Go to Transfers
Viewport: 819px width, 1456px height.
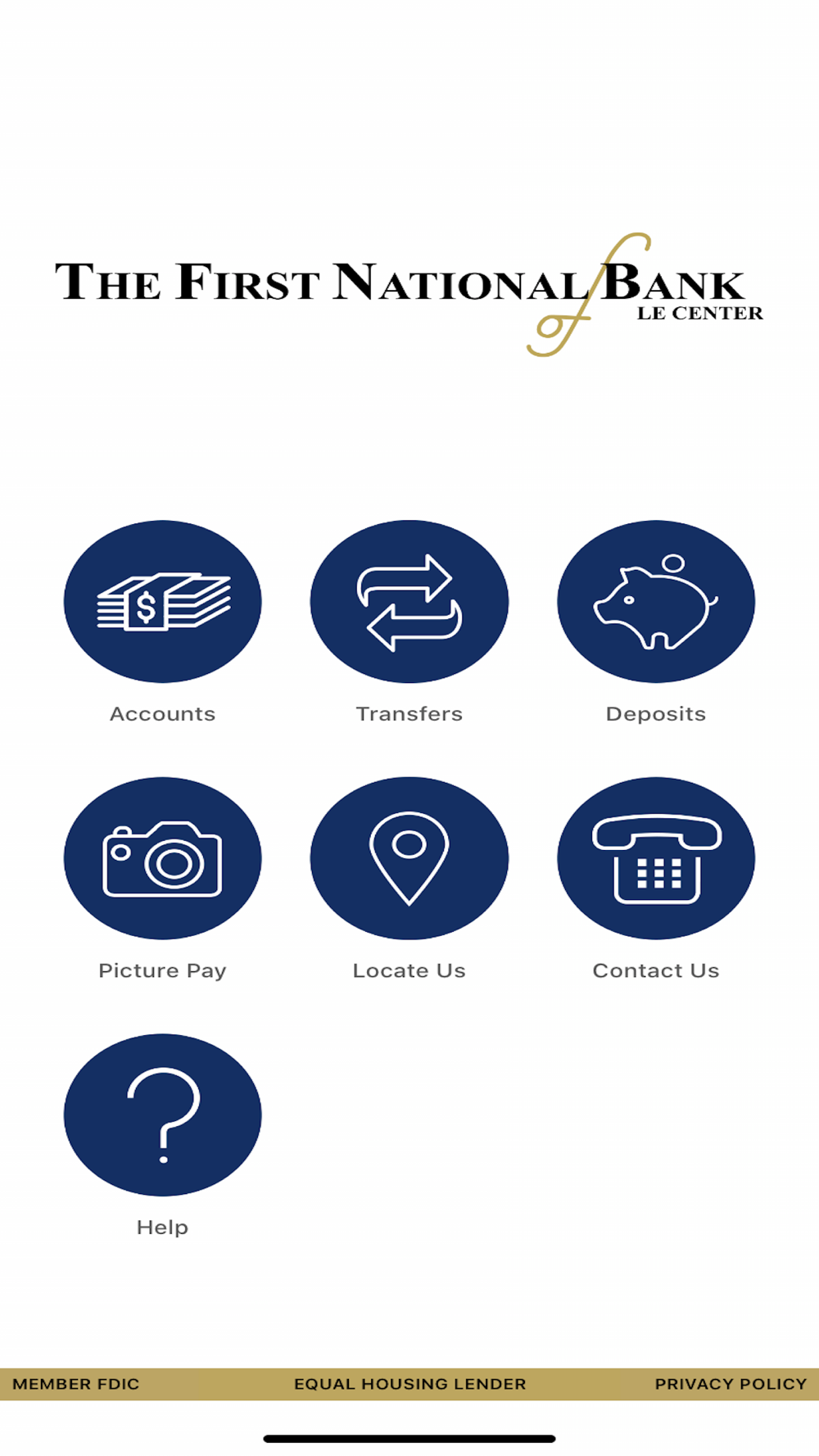409,602
